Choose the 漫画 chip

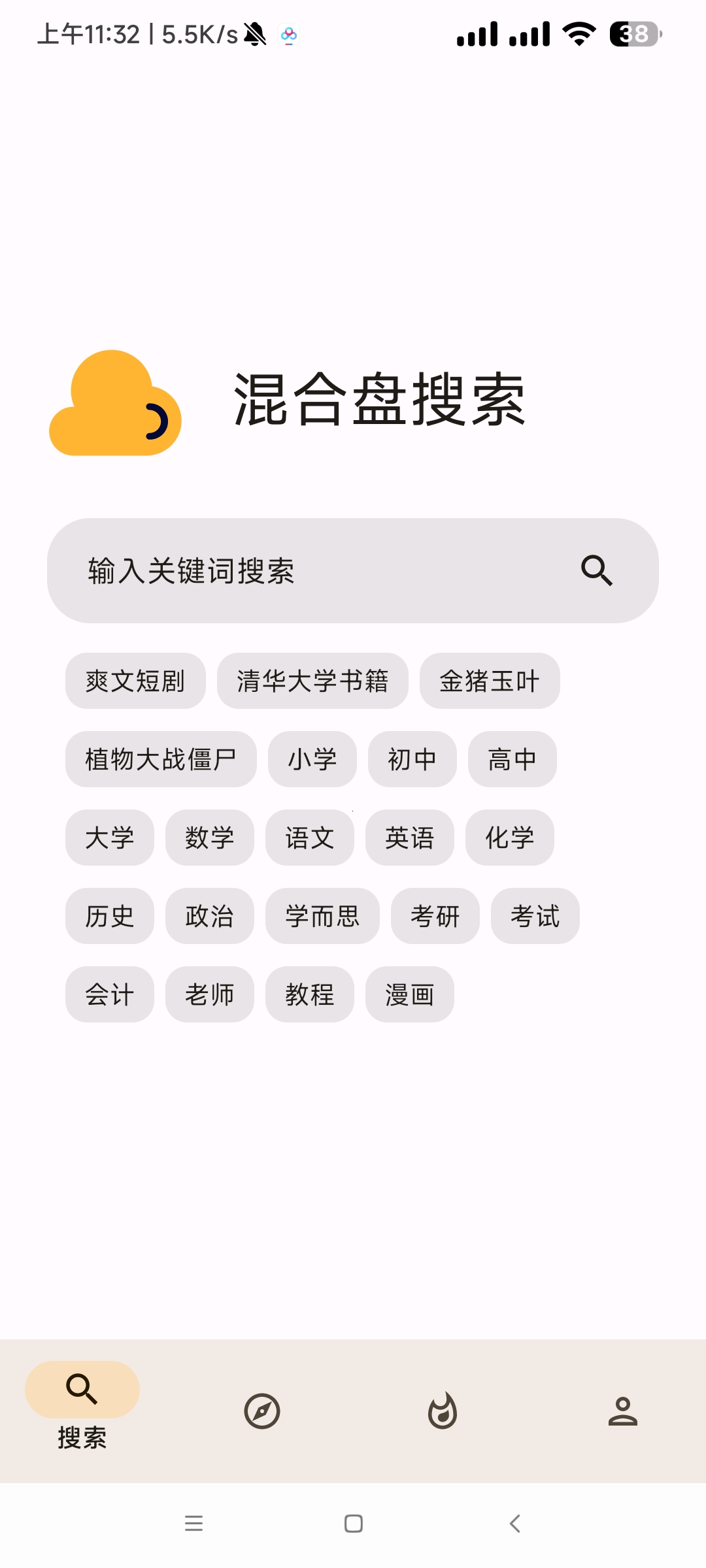coord(410,994)
